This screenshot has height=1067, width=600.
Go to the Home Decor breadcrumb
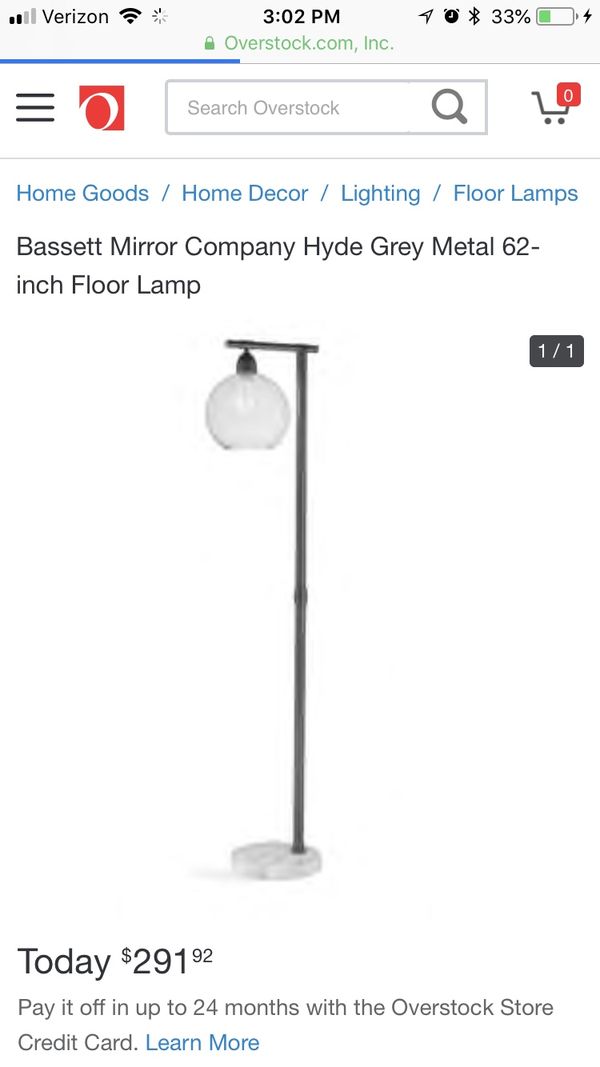[x=245, y=193]
